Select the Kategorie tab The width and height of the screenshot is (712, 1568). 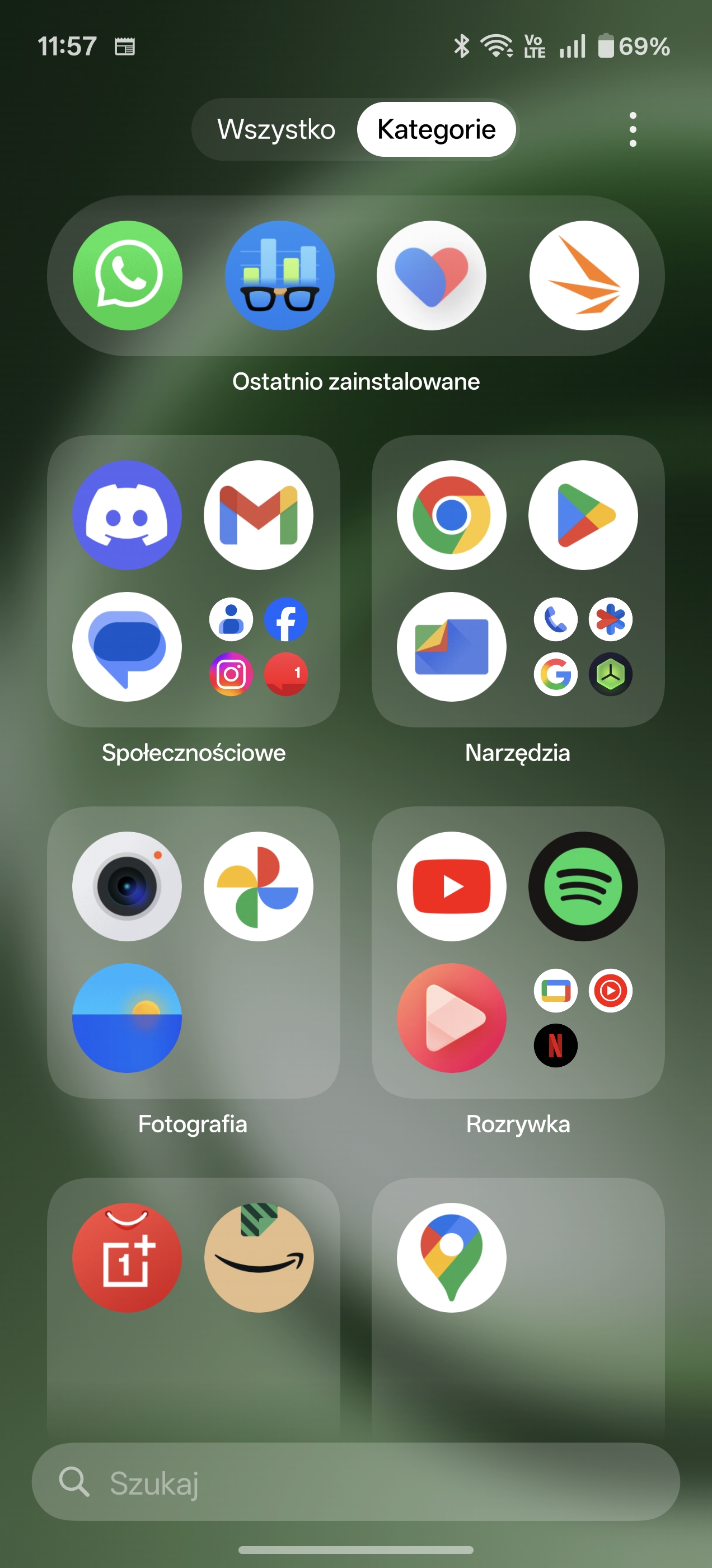pyautogui.click(x=437, y=129)
